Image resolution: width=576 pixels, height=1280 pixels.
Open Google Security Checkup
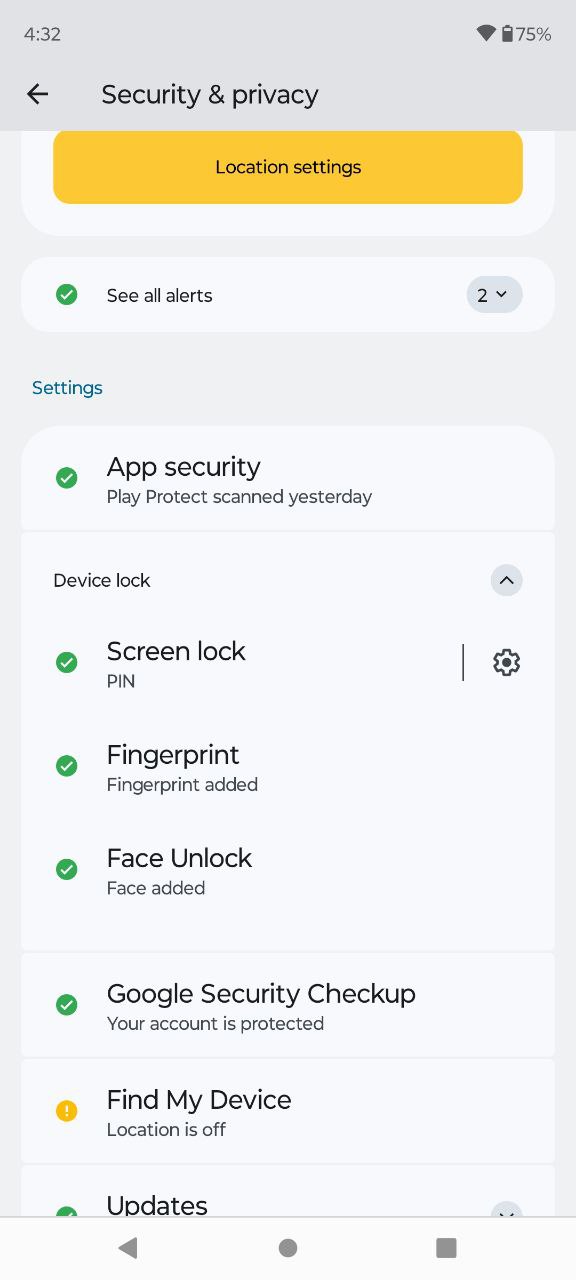click(288, 1005)
